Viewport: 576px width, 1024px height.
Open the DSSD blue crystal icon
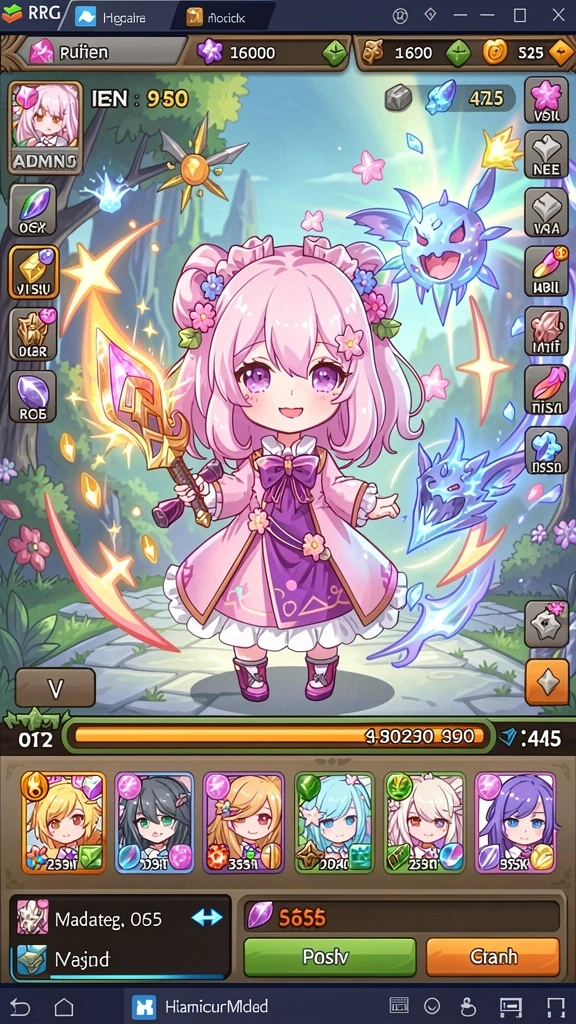click(546, 449)
